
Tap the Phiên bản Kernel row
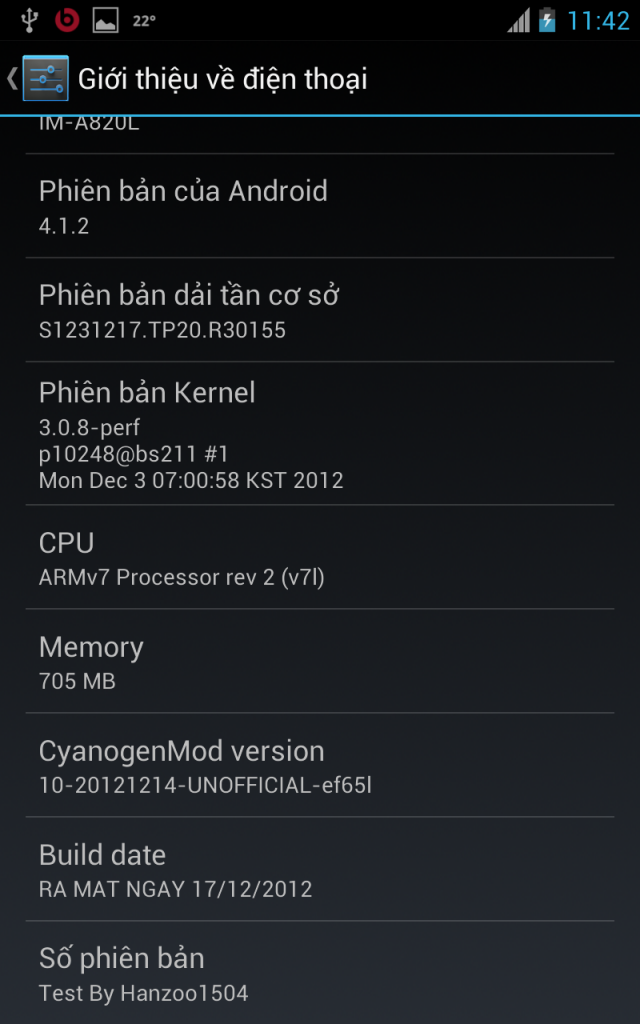pos(320,434)
